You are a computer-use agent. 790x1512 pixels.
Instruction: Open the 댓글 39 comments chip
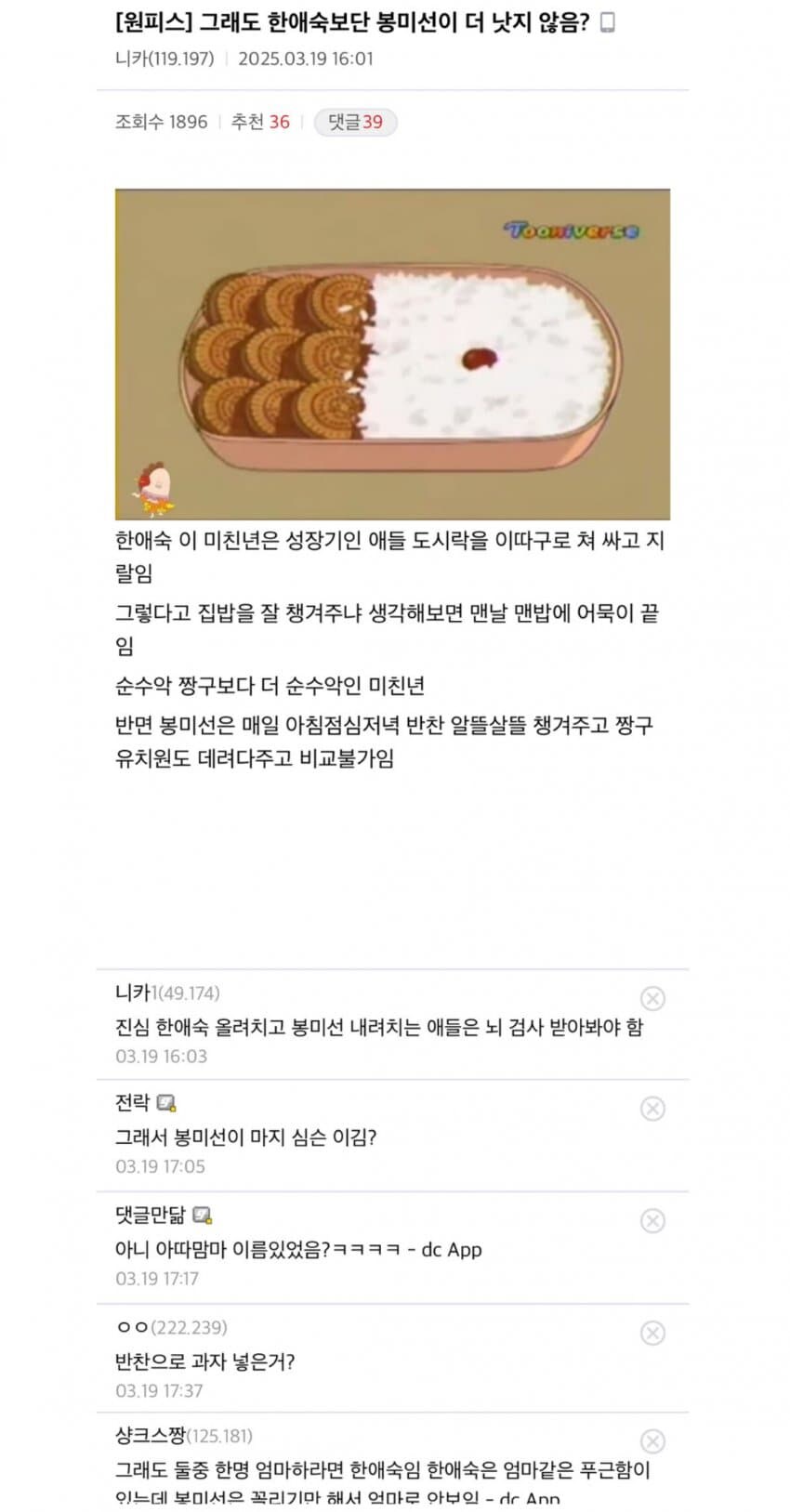pos(355,122)
